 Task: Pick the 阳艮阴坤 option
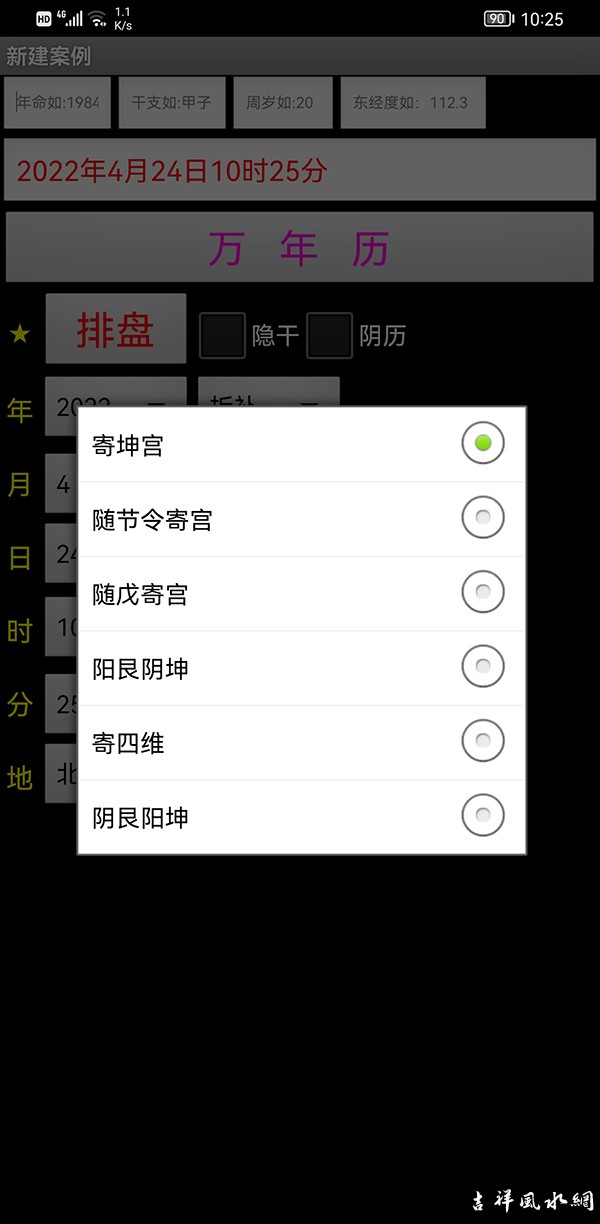(x=483, y=666)
